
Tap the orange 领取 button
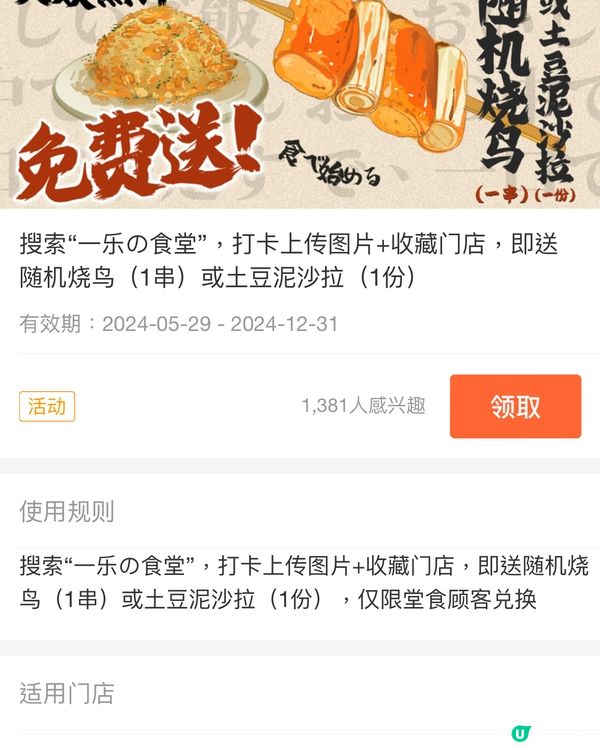click(x=515, y=406)
